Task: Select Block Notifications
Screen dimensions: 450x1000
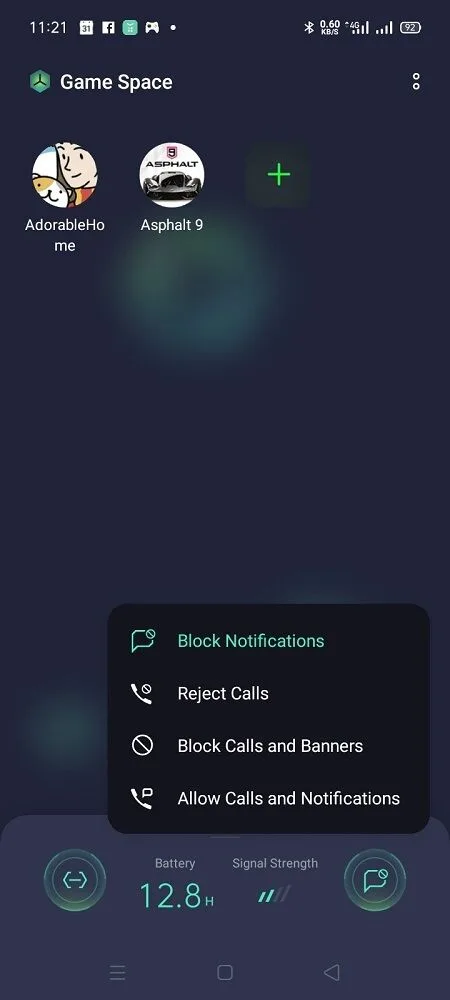Action: [x=268, y=641]
